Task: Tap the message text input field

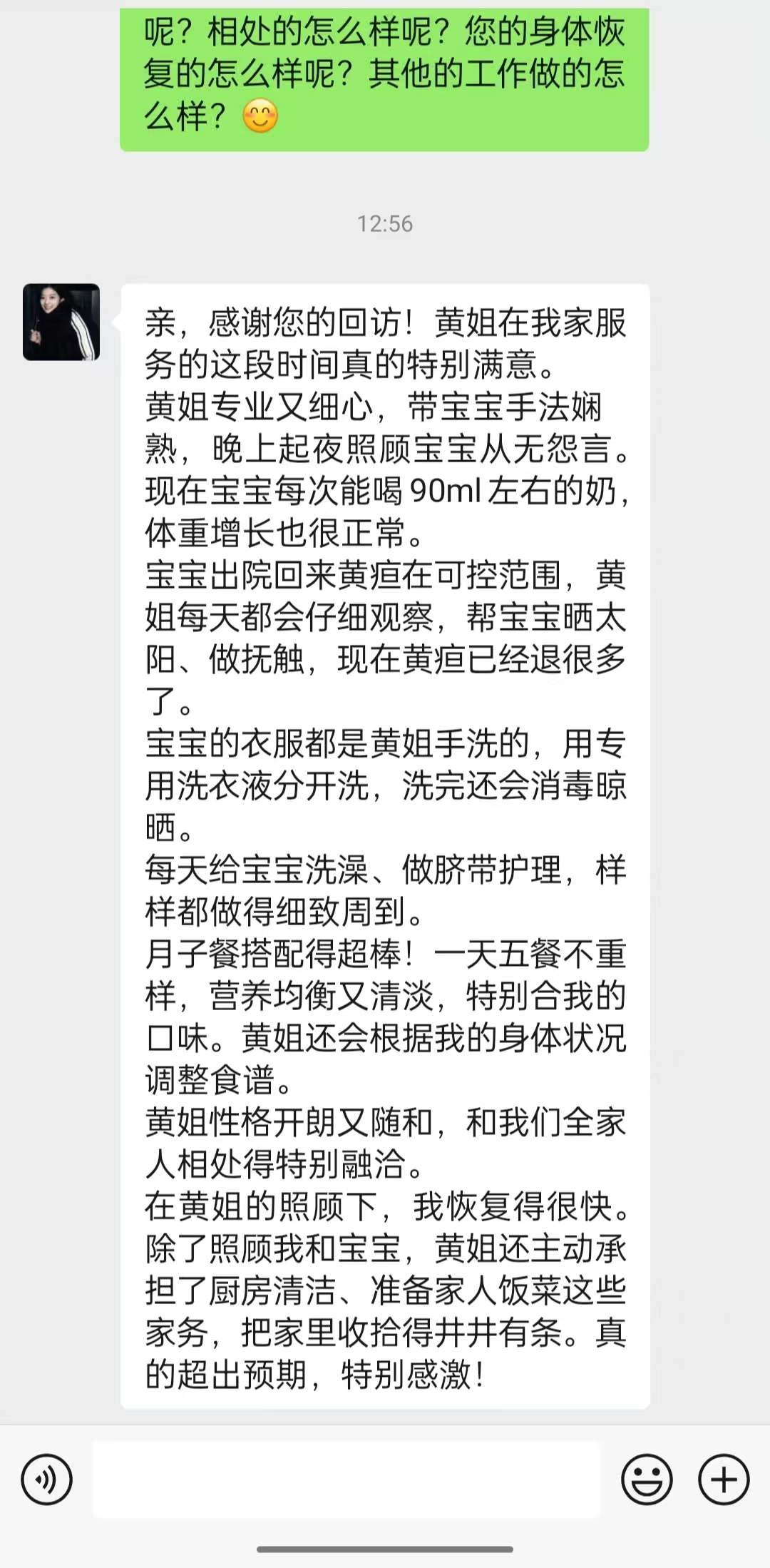Action: (x=346, y=1480)
